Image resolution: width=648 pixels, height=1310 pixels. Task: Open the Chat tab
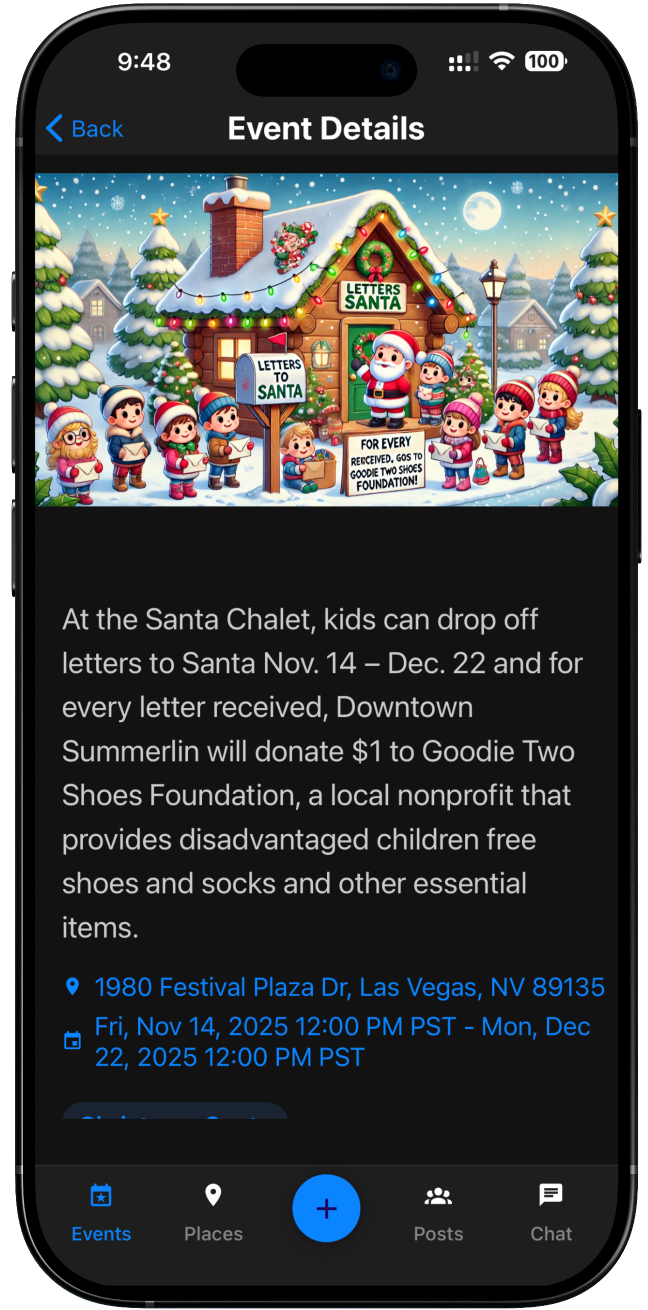coord(551,1212)
